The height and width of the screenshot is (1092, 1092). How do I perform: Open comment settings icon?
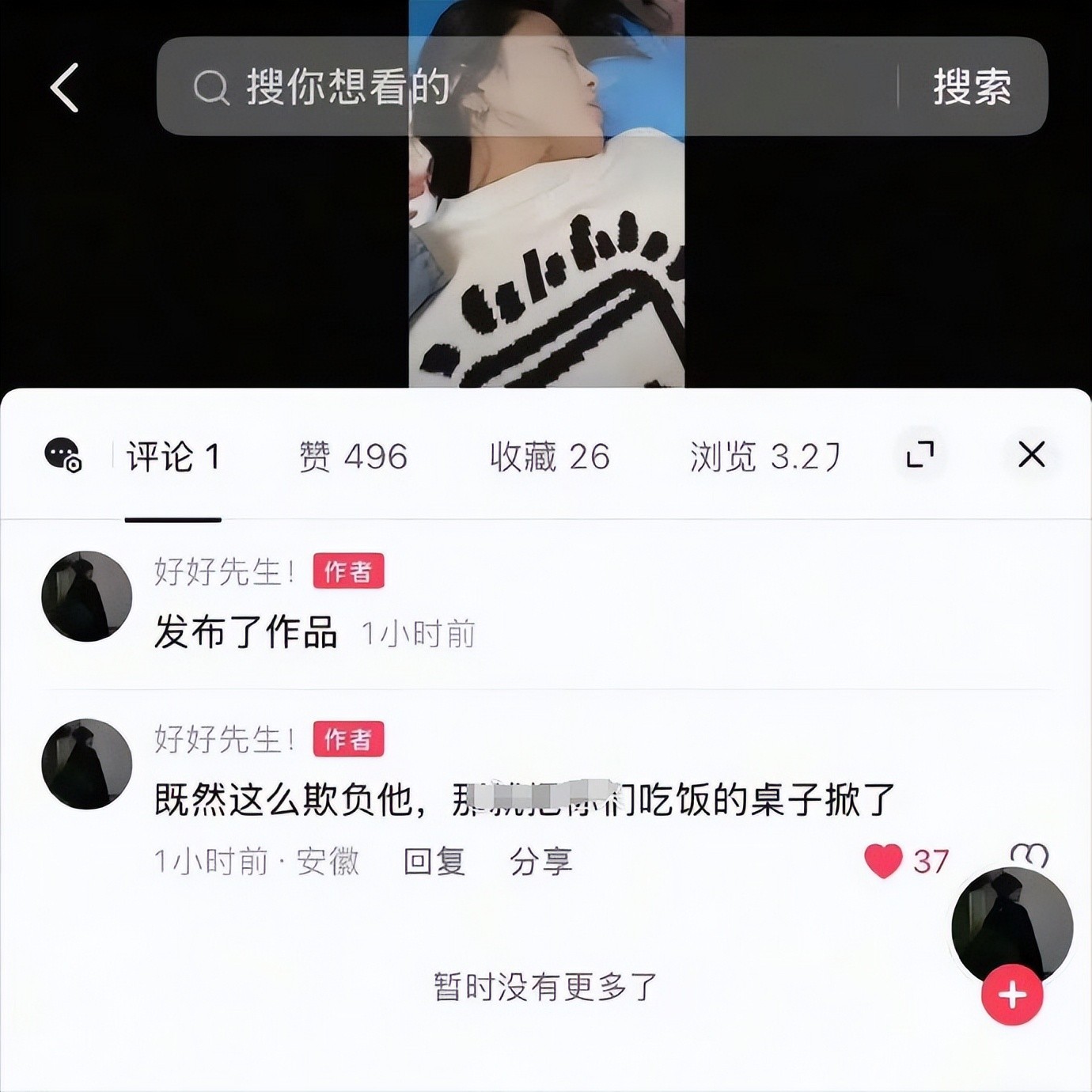pos(63,455)
